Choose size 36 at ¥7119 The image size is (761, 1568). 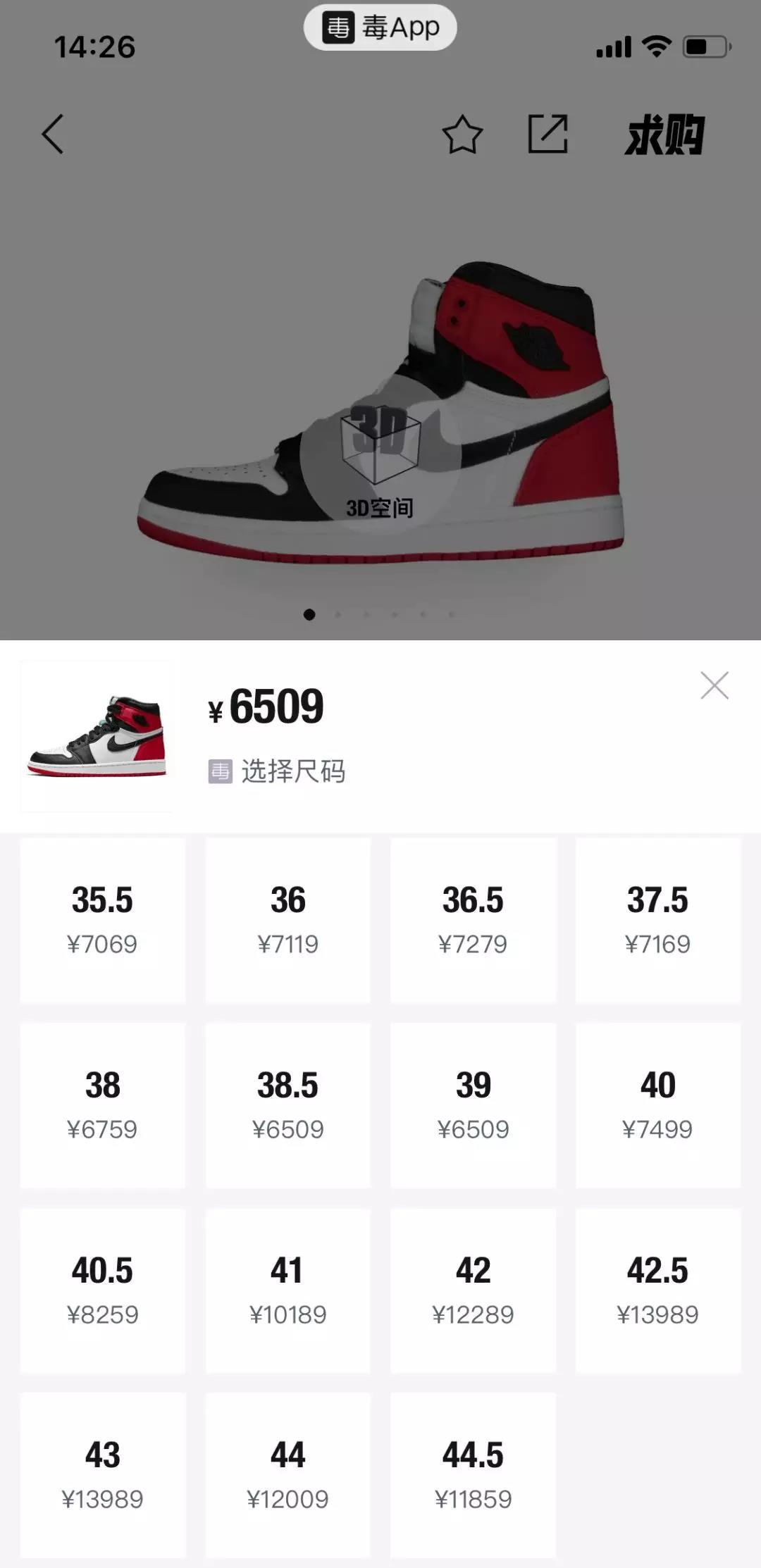click(287, 920)
